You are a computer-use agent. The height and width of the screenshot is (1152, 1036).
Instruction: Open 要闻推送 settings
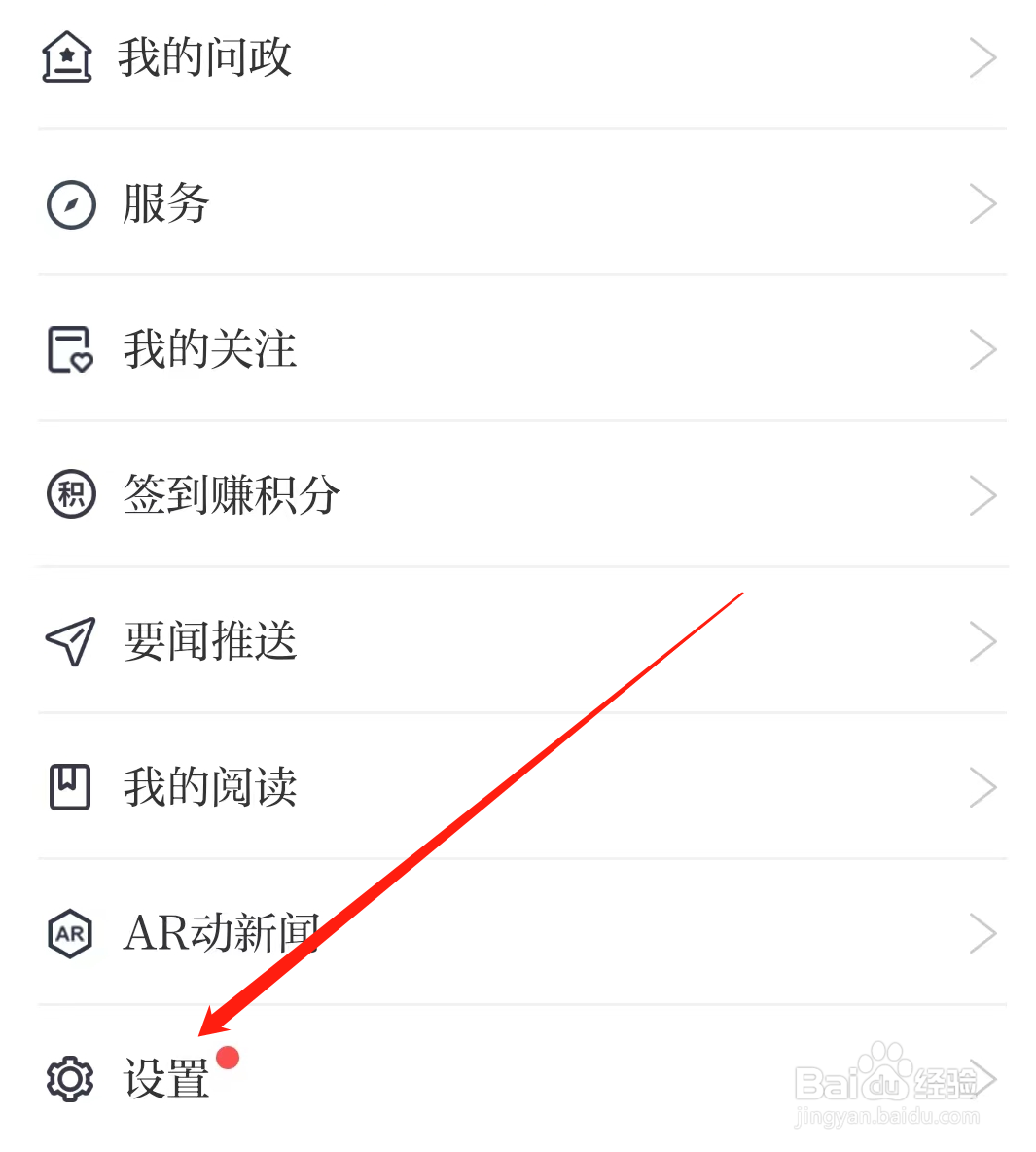point(209,641)
